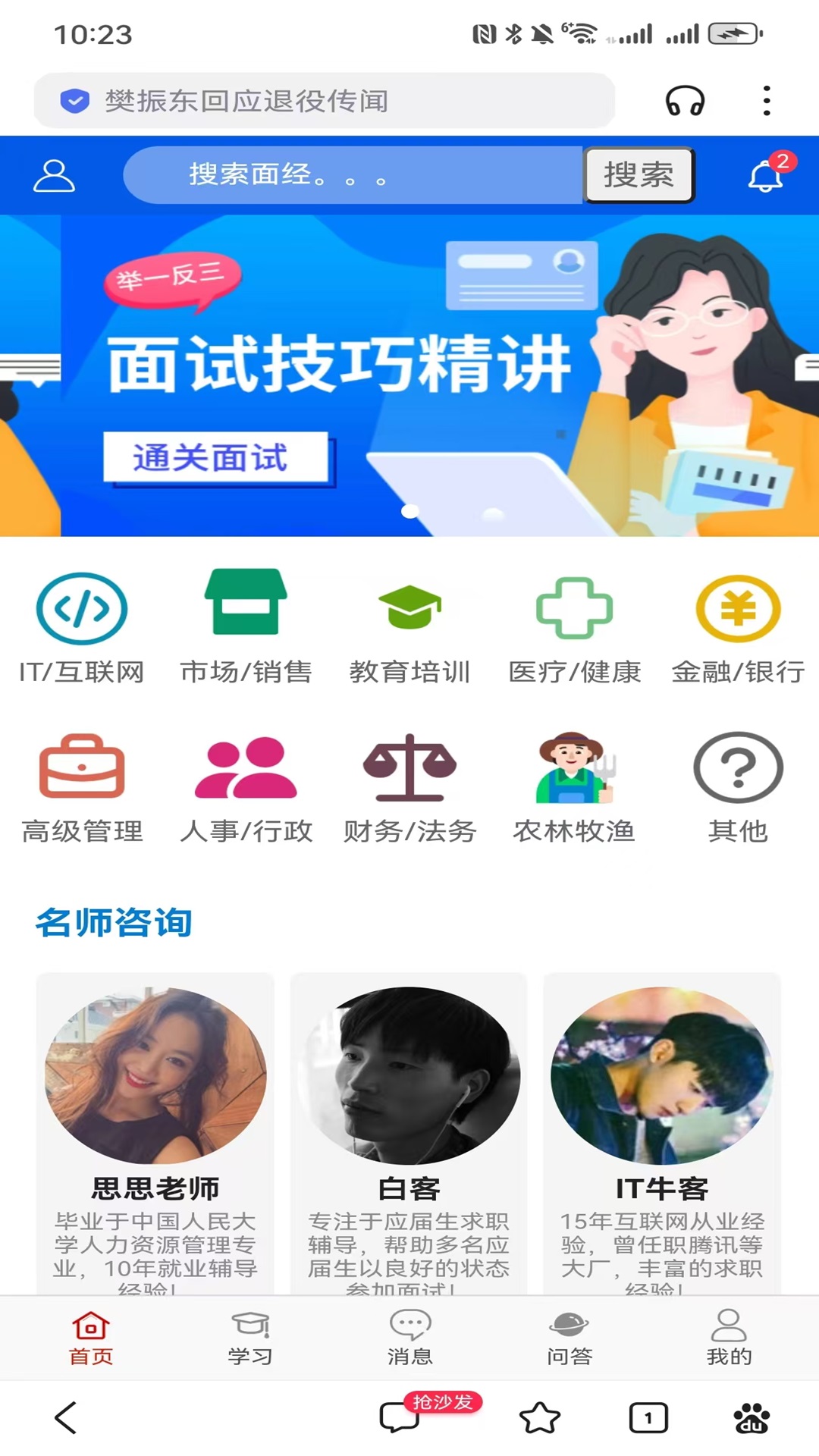819x1456 pixels.
Task: Tap the 搜索面经 search input field
Action: [x=353, y=174]
